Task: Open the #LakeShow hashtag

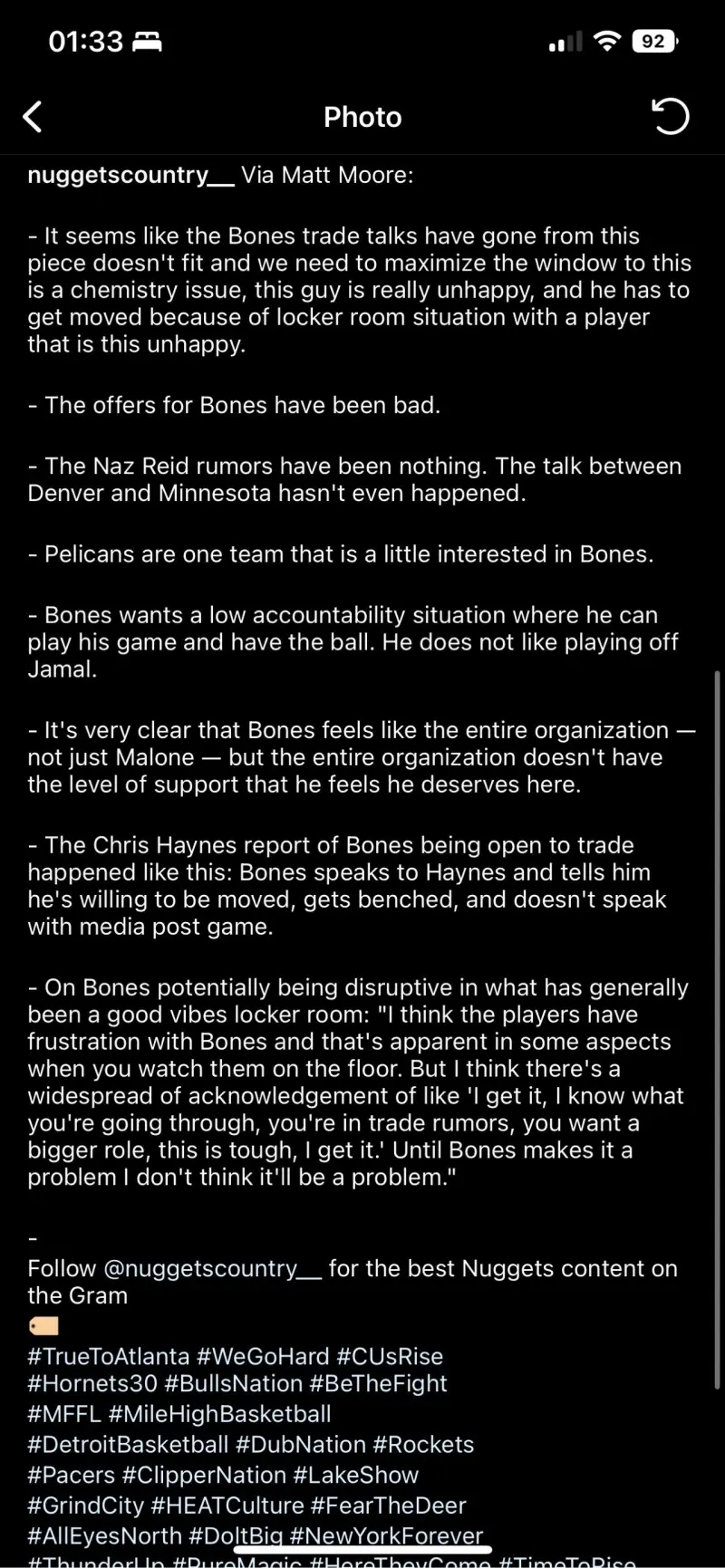Action: tap(356, 1475)
